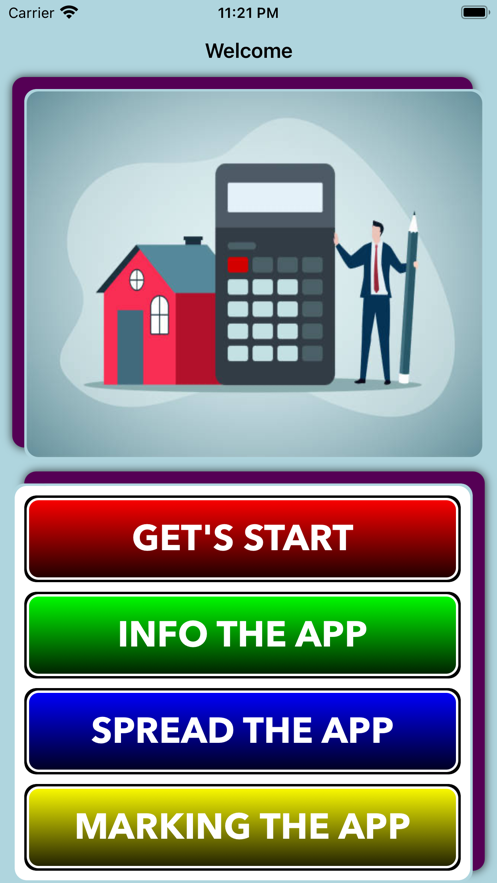Viewport: 497px width, 883px height.
Task: Choose MARKING THE APP
Action: click(x=243, y=827)
